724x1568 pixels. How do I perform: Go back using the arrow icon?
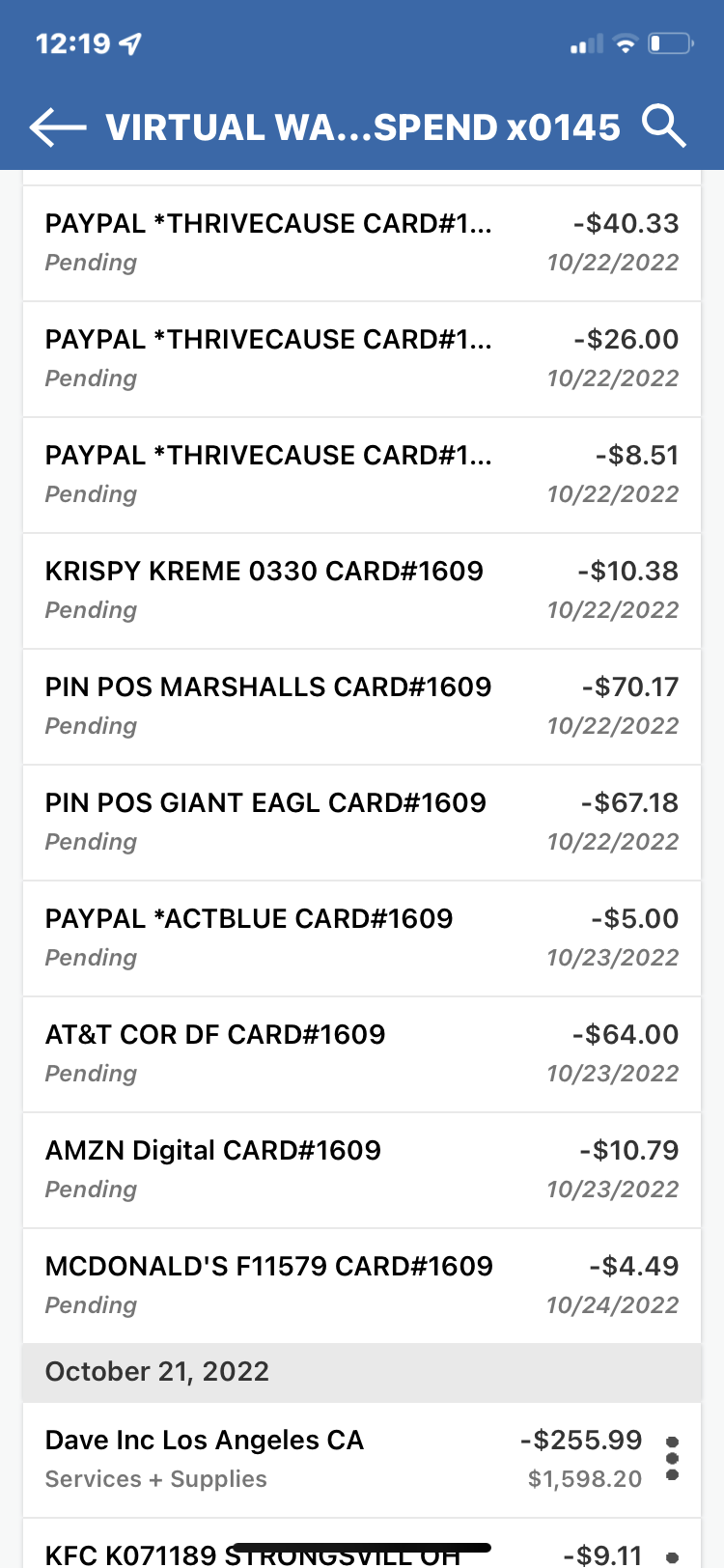pyautogui.click(x=58, y=127)
